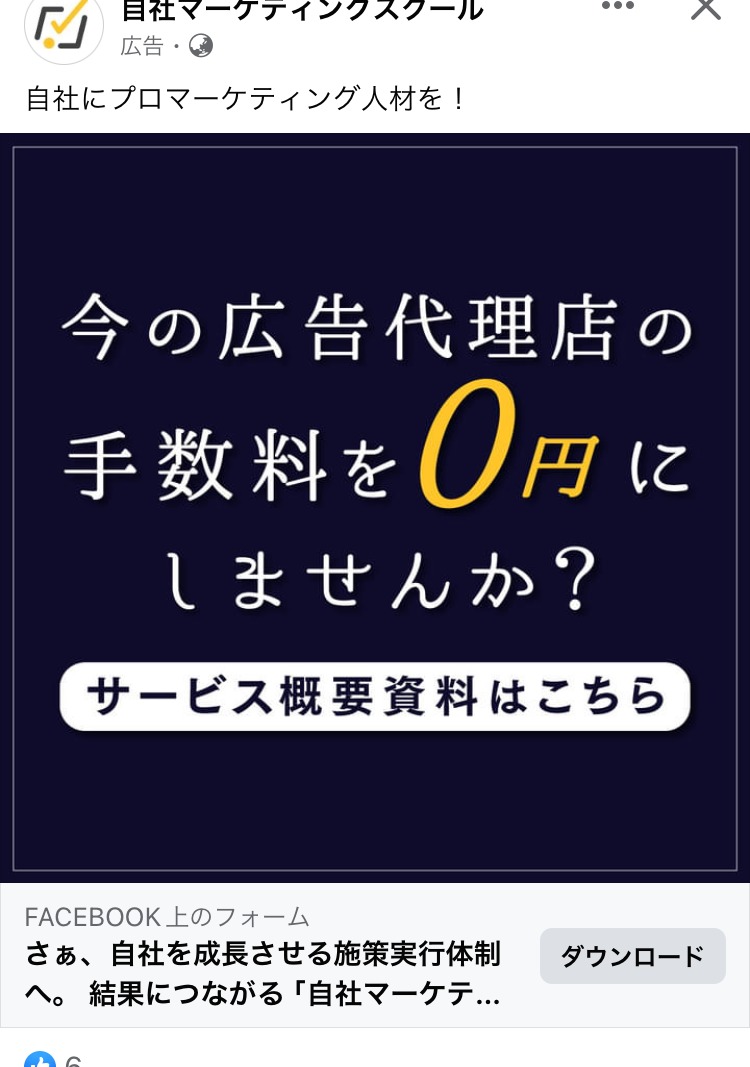Tap the 自社マーケティングスクール page name
The width and height of the screenshot is (750, 1067).
302,12
